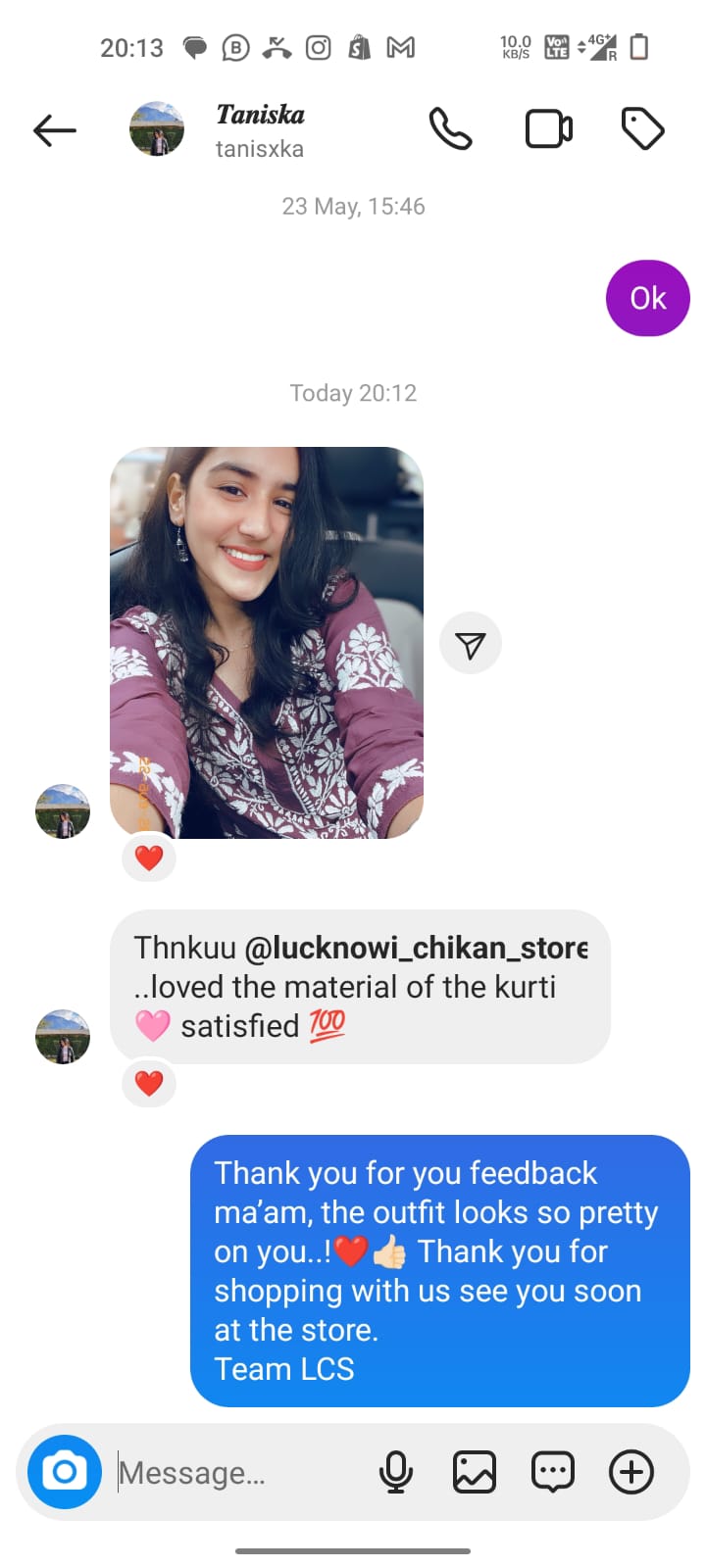Open the label tag icon
Image resolution: width=706 pixels, height=1568 pixels.
click(643, 129)
